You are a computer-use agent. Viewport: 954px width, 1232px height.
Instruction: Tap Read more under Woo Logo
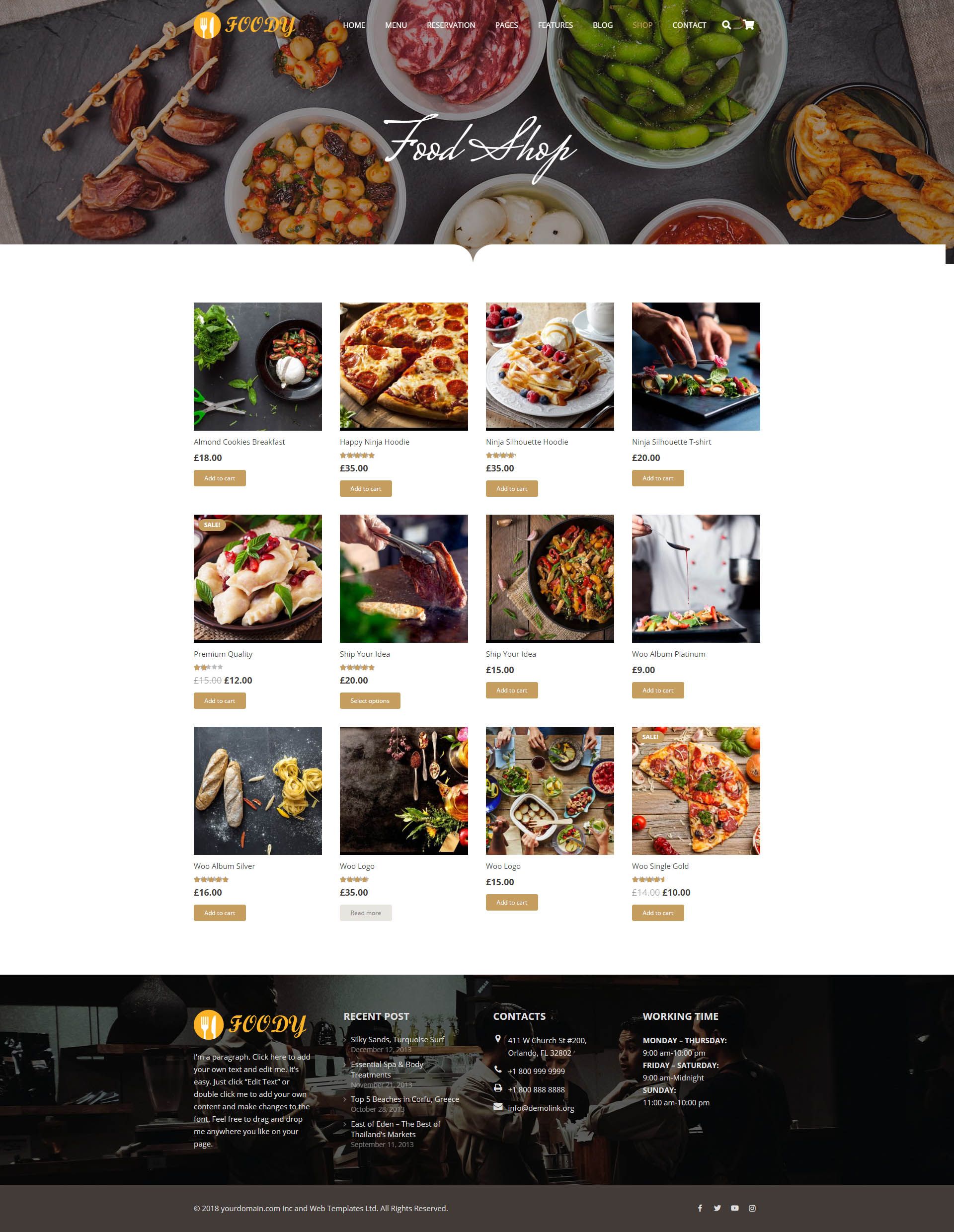tap(365, 913)
